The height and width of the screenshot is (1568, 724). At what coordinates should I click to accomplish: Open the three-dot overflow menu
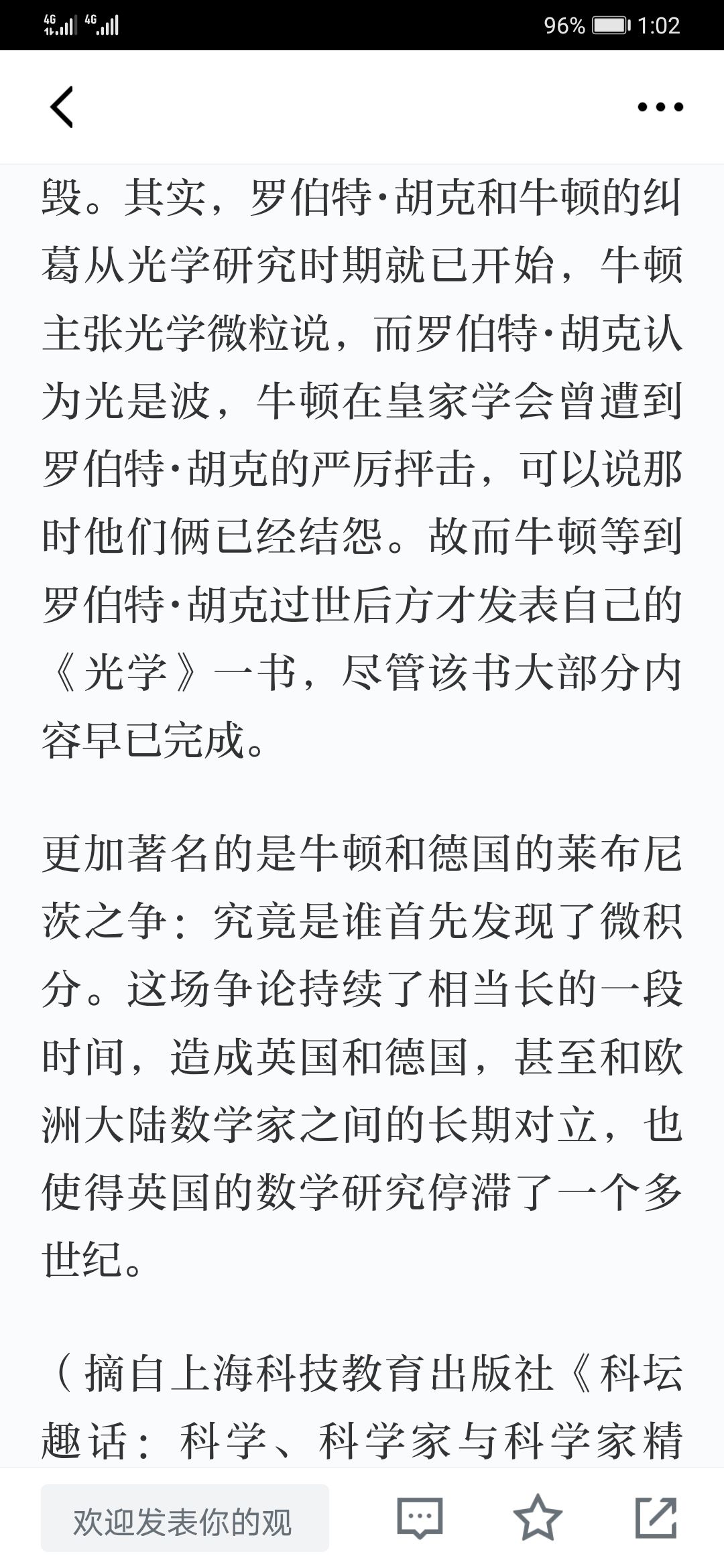660,107
